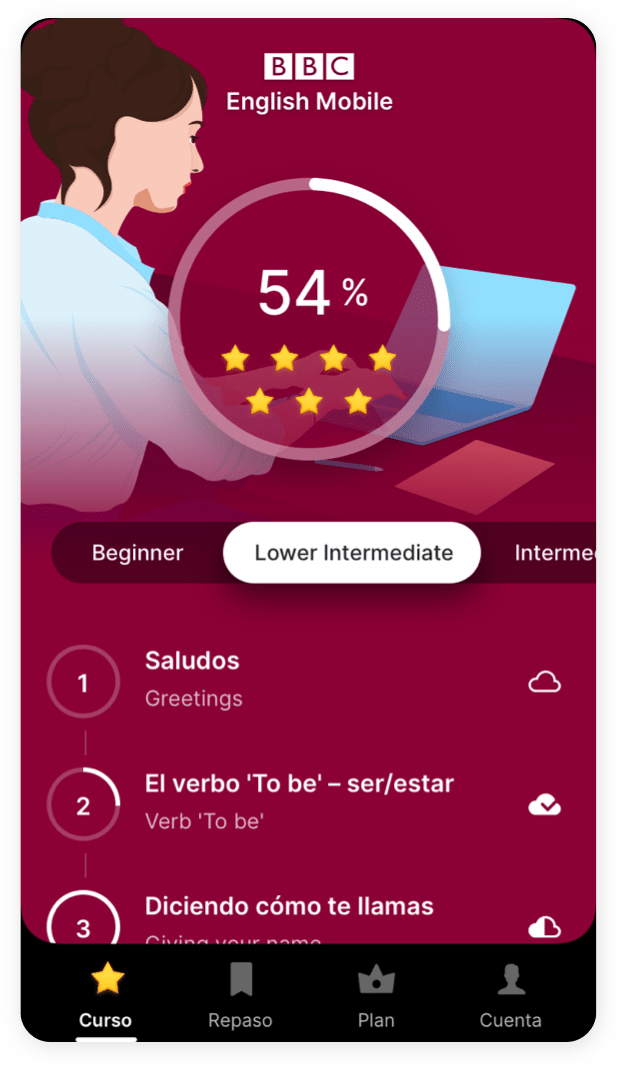Switch to the Beginner level
Screen dimensions: 620x1068
pyautogui.click(x=137, y=552)
